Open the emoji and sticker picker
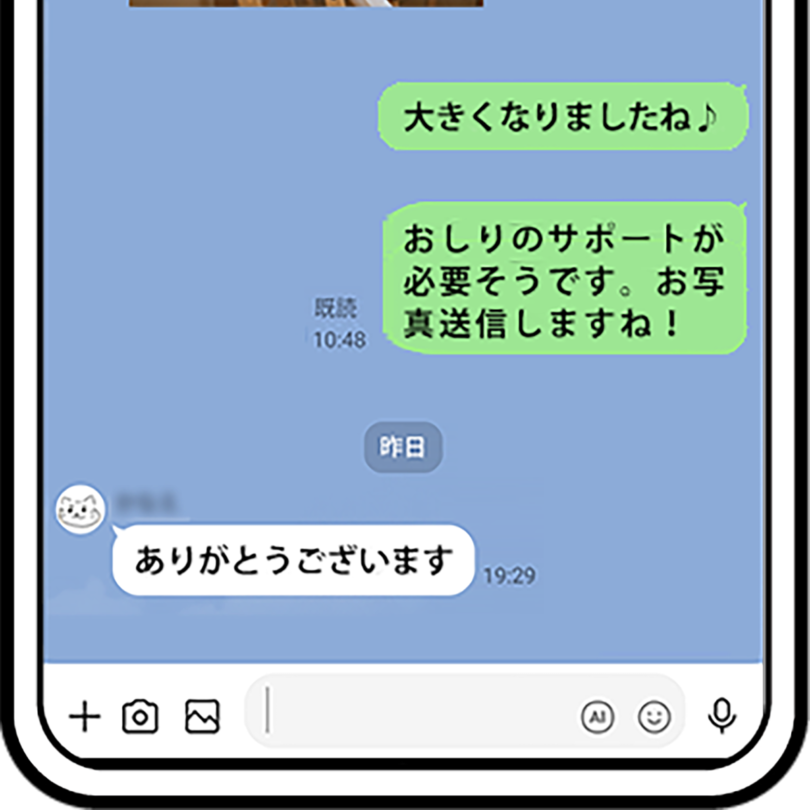This screenshot has height=810, width=810. (654, 717)
